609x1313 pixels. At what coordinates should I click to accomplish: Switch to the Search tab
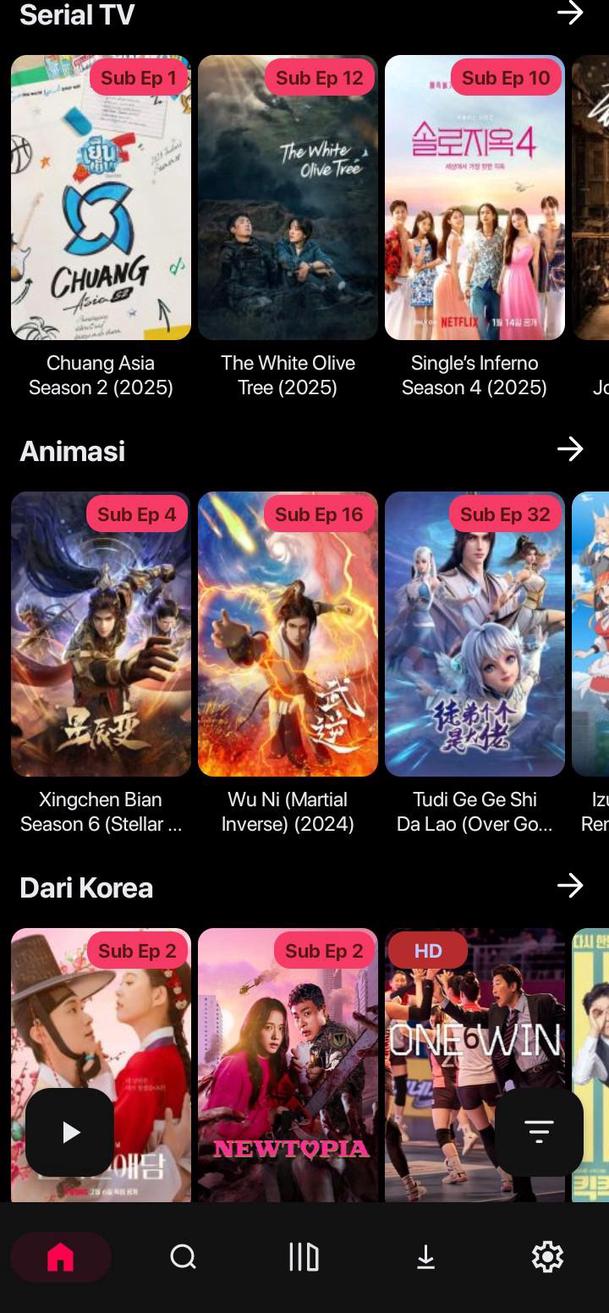point(183,1257)
